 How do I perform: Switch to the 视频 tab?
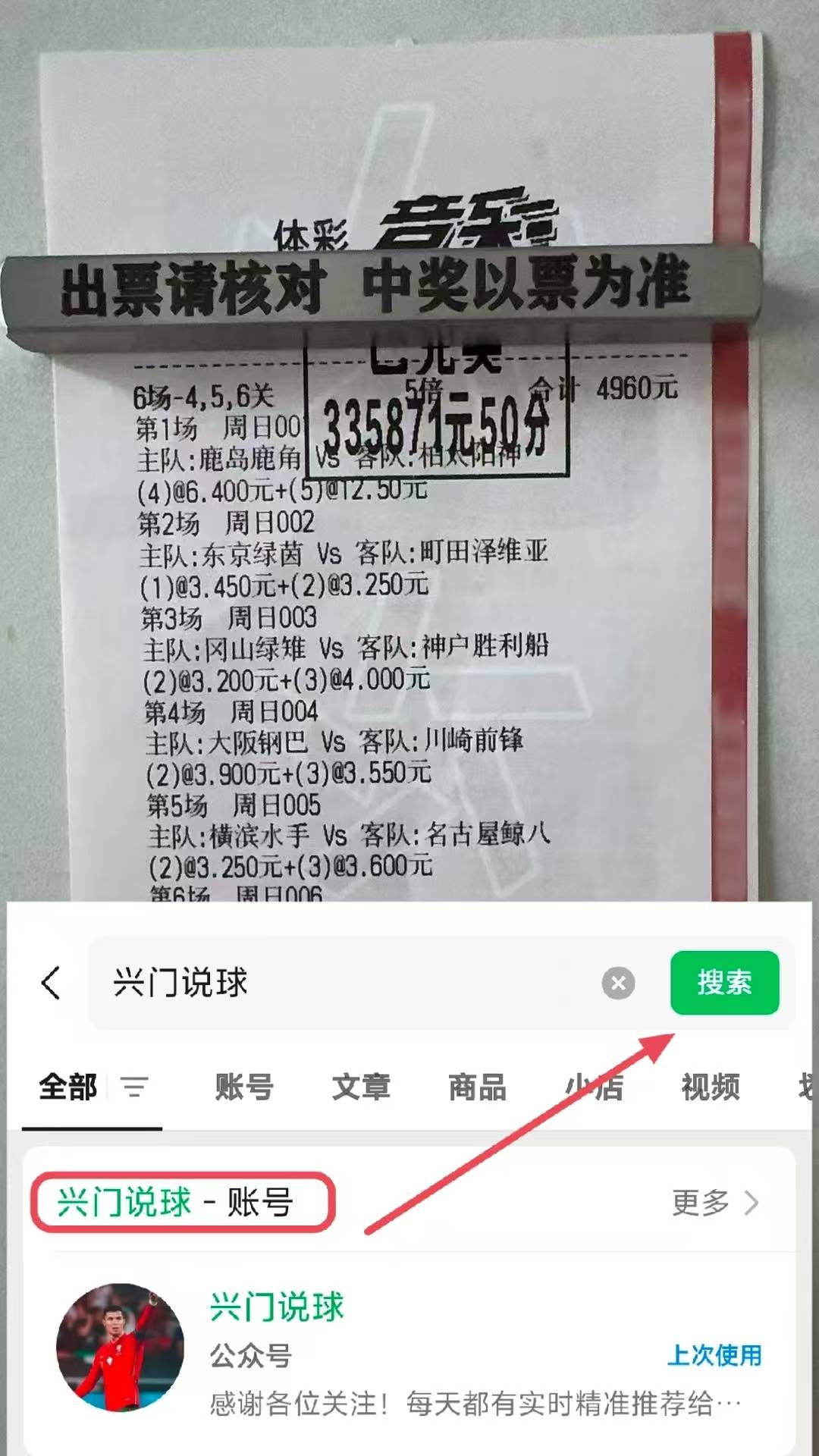(711, 1087)
